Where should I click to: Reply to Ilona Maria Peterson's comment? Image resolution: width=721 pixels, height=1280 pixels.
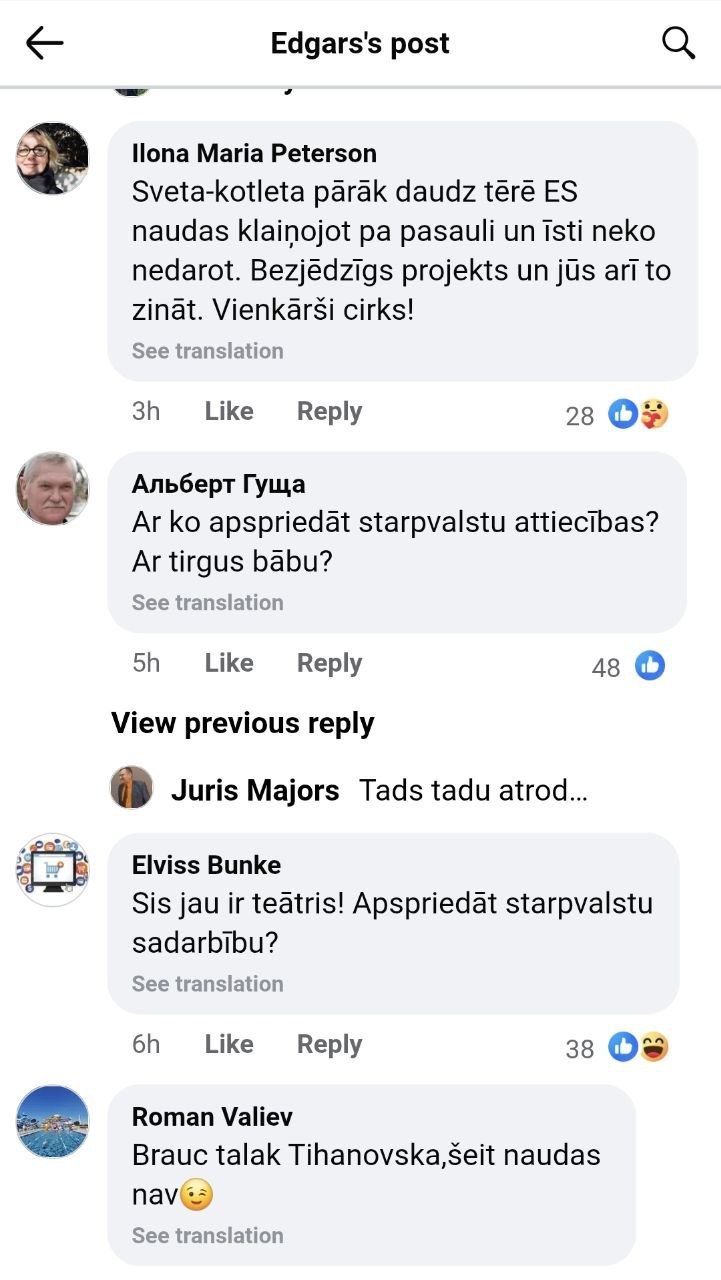click(329, 412)
